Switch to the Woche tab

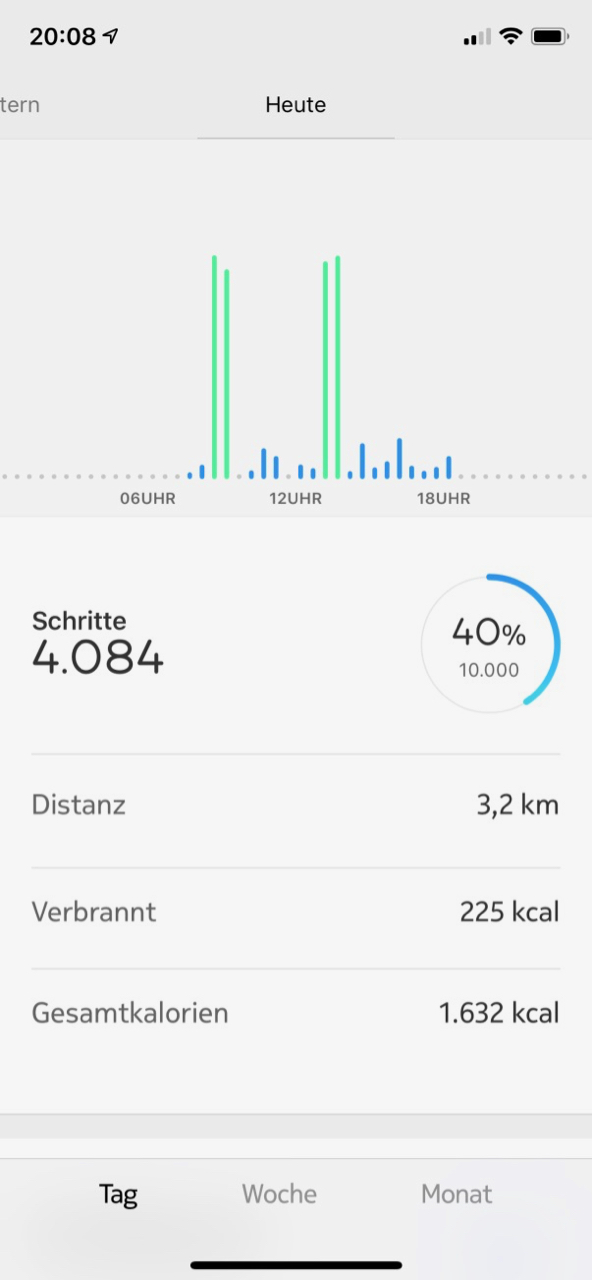tap(279, 1194)
